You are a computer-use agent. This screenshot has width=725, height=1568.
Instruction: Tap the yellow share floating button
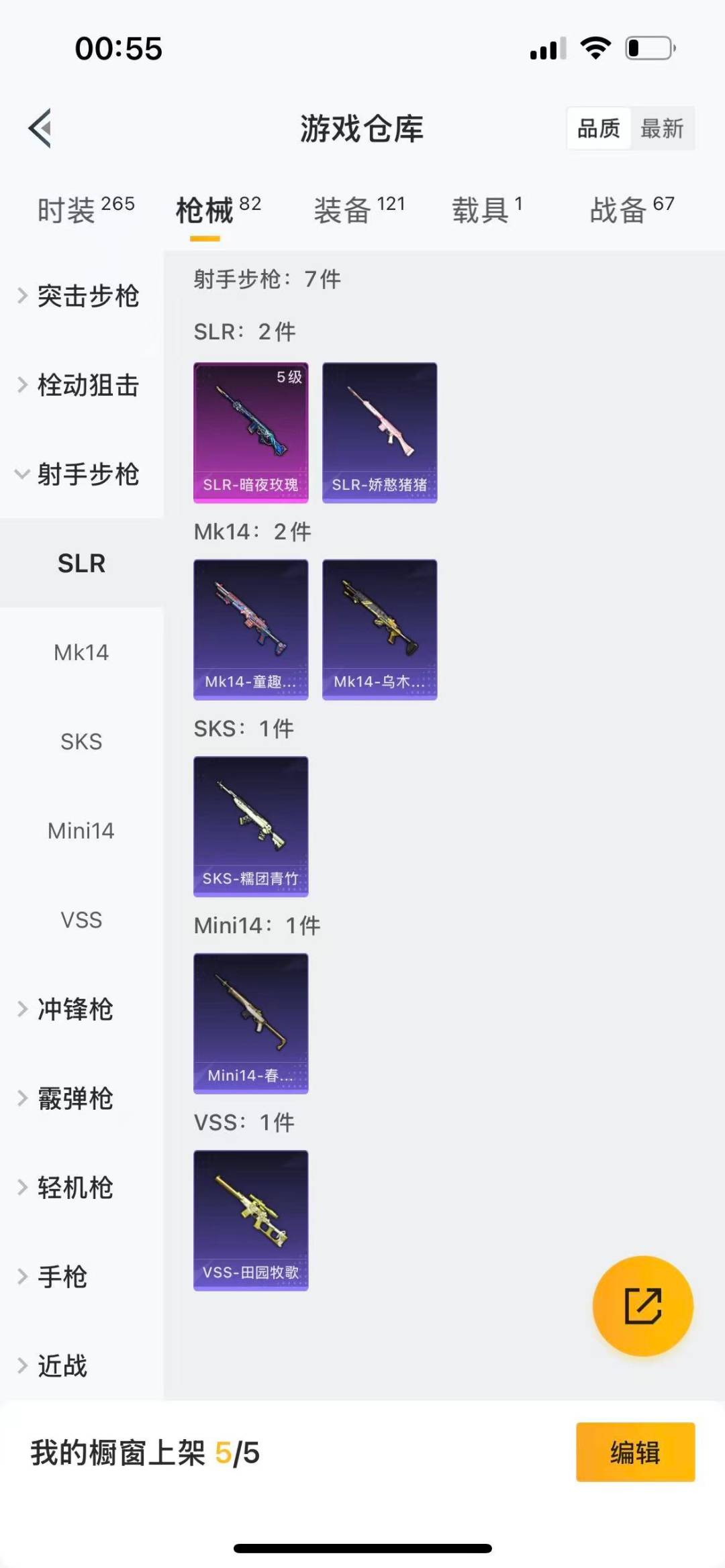pyautogui.click(x=642, y=1306)
